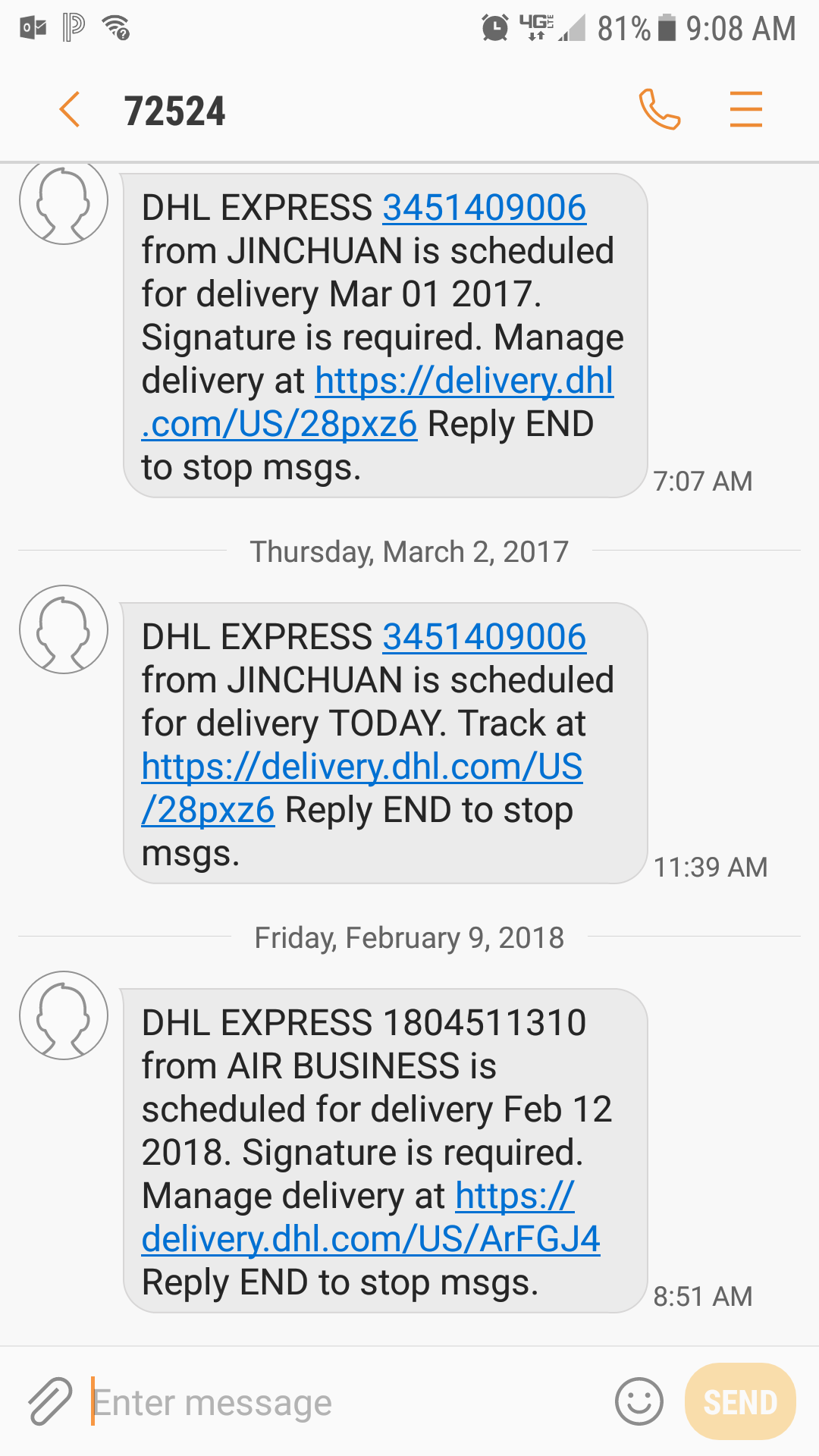Open contact avatar beside the 8:51 AM message
Image resolution: width=819 pixels, height=1456 pixels.
click(x=64, y=1015)
